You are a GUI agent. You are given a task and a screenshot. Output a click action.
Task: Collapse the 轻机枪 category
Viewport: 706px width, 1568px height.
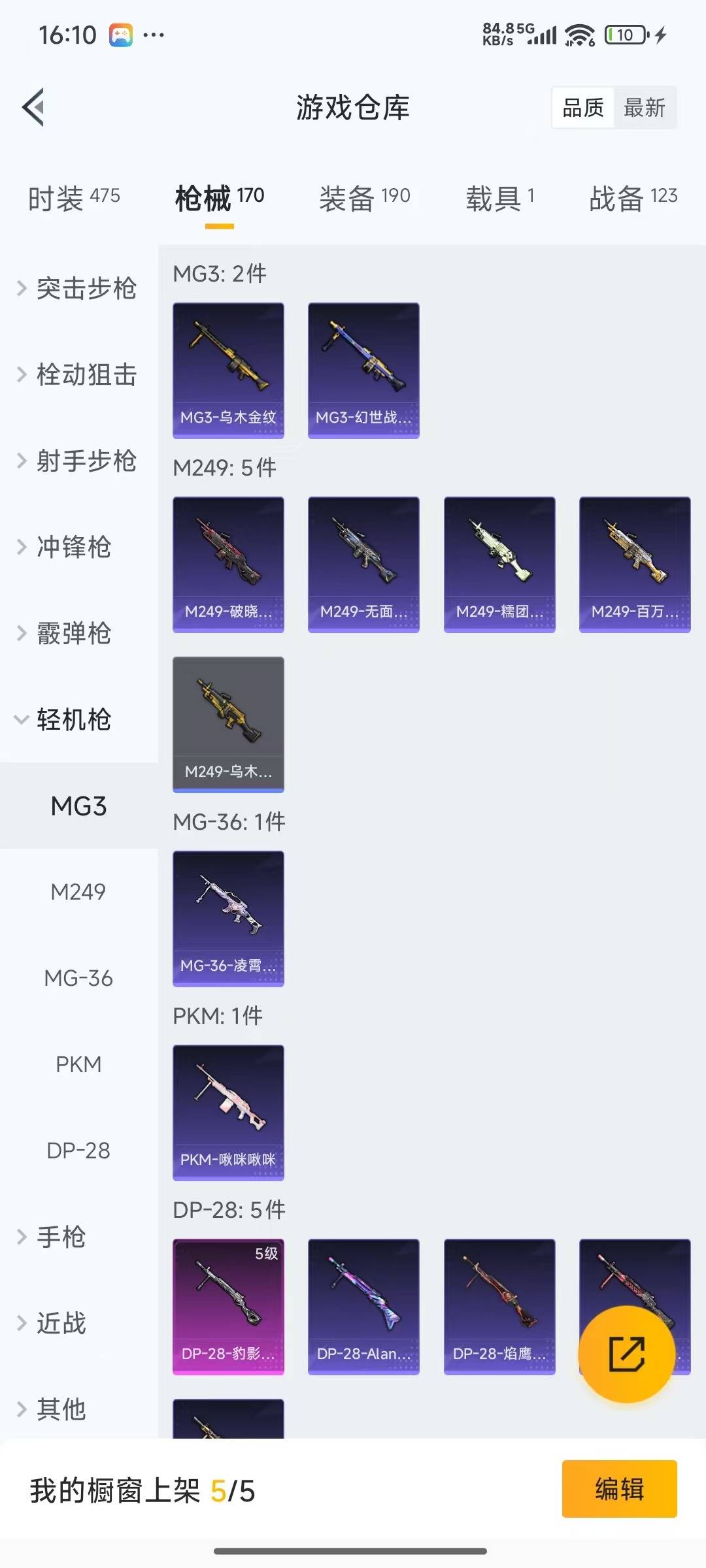(65, 719)
